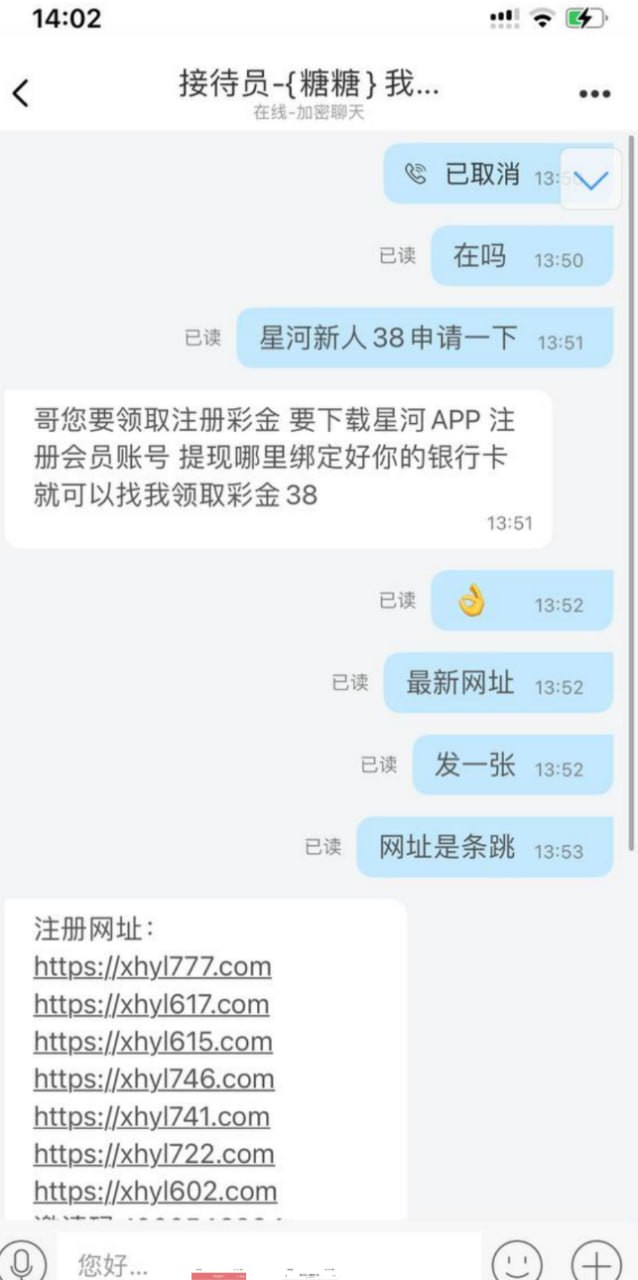Tap the microphone voice input icon

pyautogui.click(x=22, y=1259)
